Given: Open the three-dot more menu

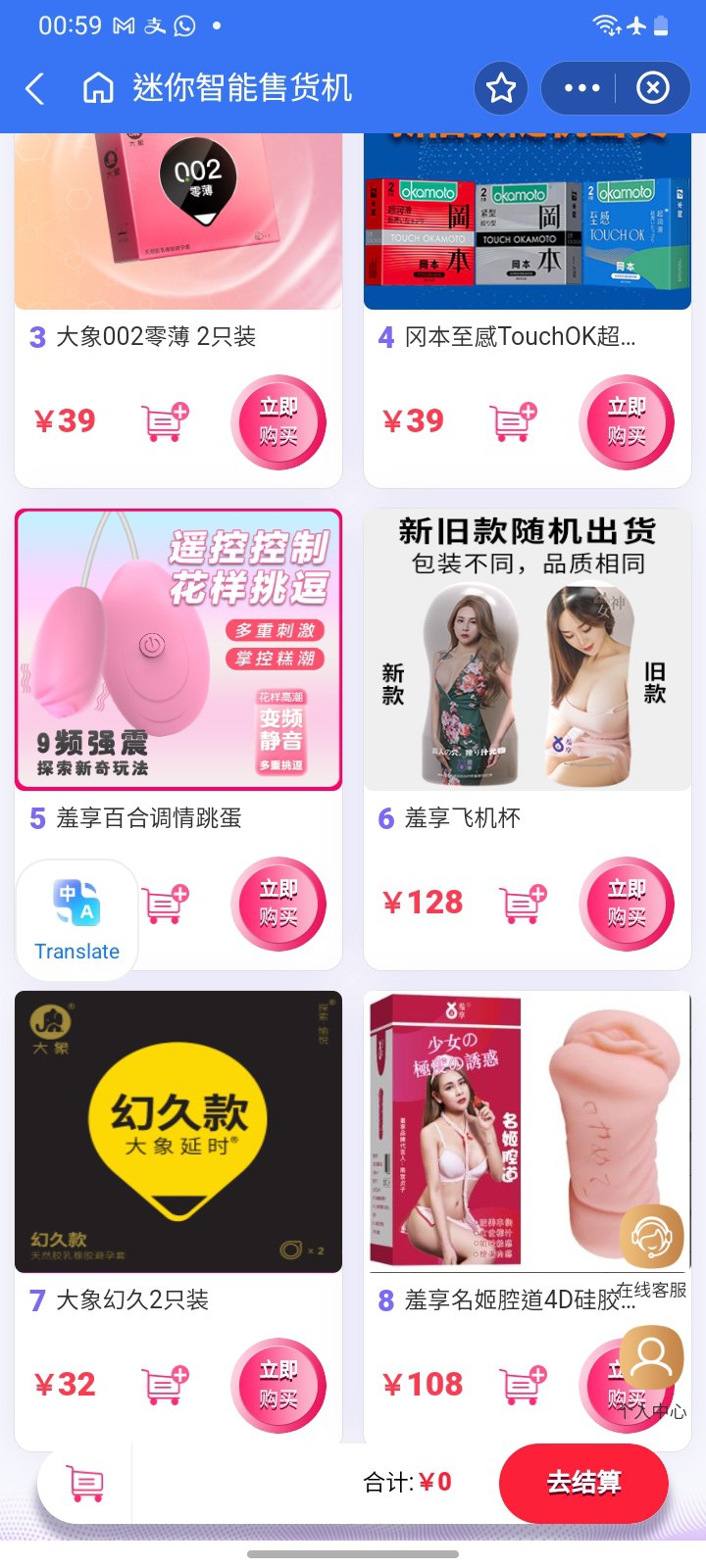Looking at the screenshot, I should click(x=581, y=88).
